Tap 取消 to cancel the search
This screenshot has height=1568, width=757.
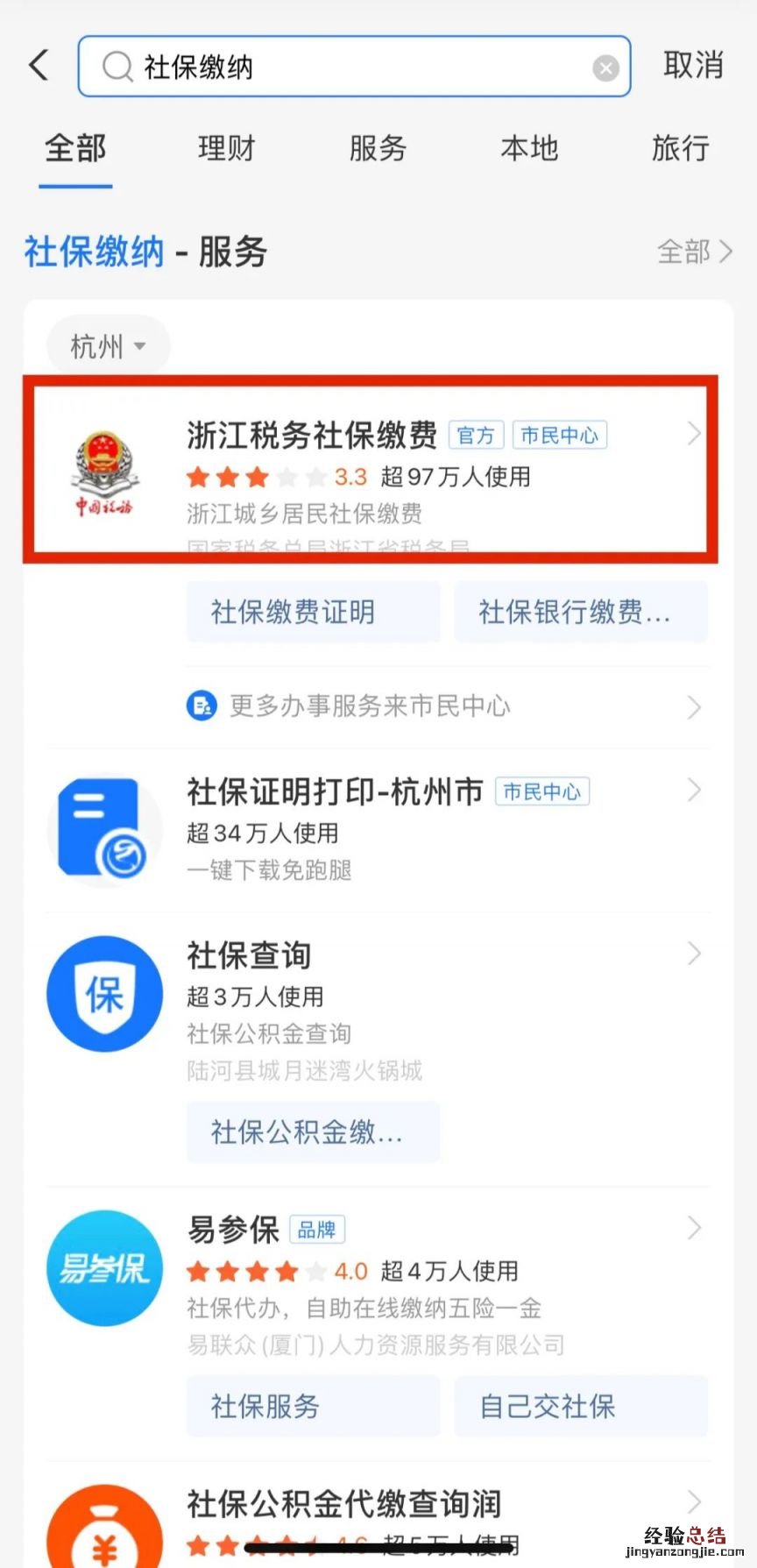point(692,66)
